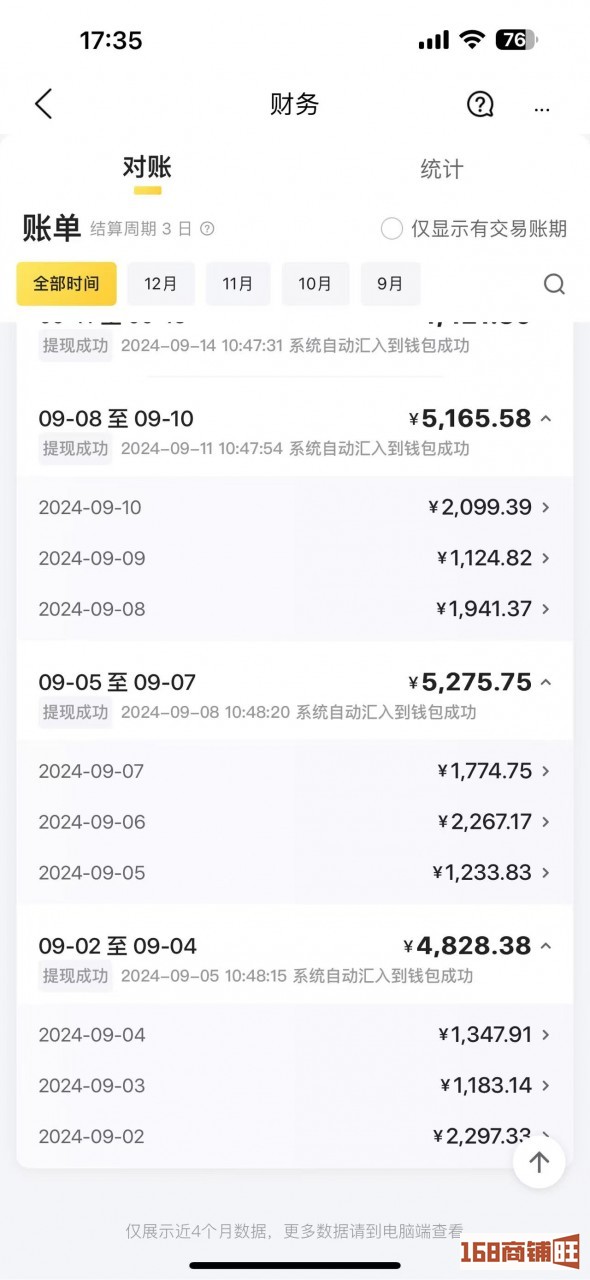Open the 2024-09-04 daily bill
This screenshot has width=590, height=1280.
(295, 1035)
